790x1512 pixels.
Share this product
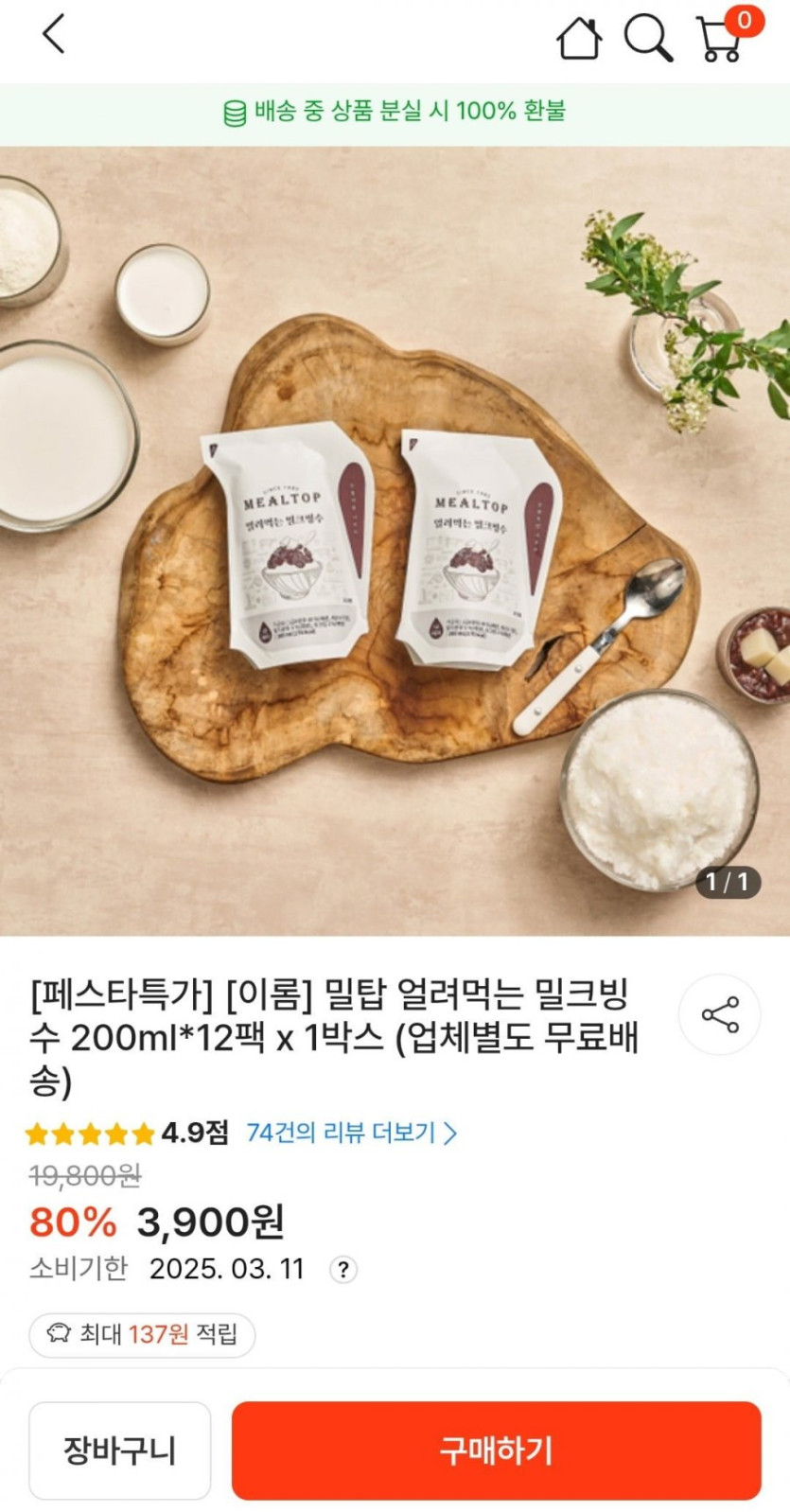(x=720, y=1015)
